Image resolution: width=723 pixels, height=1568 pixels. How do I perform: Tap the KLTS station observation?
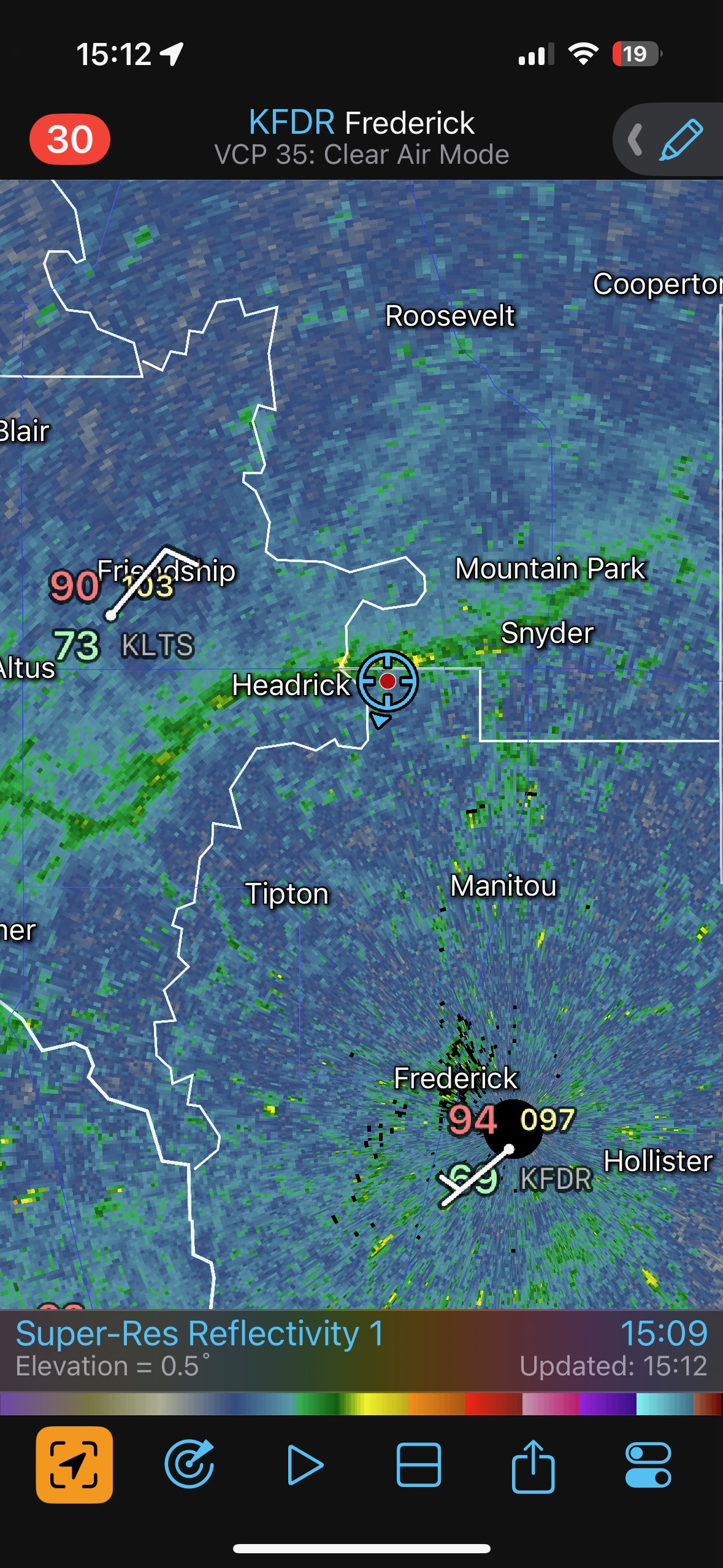(157, 645)
